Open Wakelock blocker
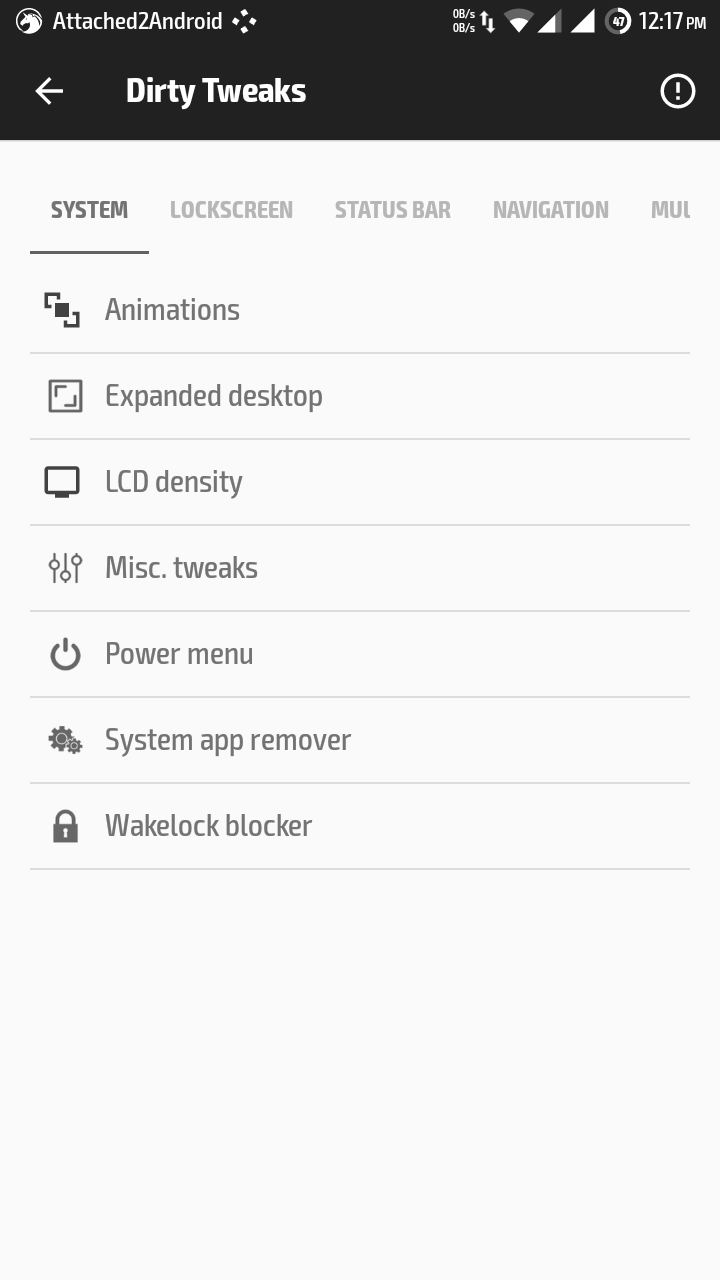Screen dimensions: 720x1280 (x=360, y=826)
